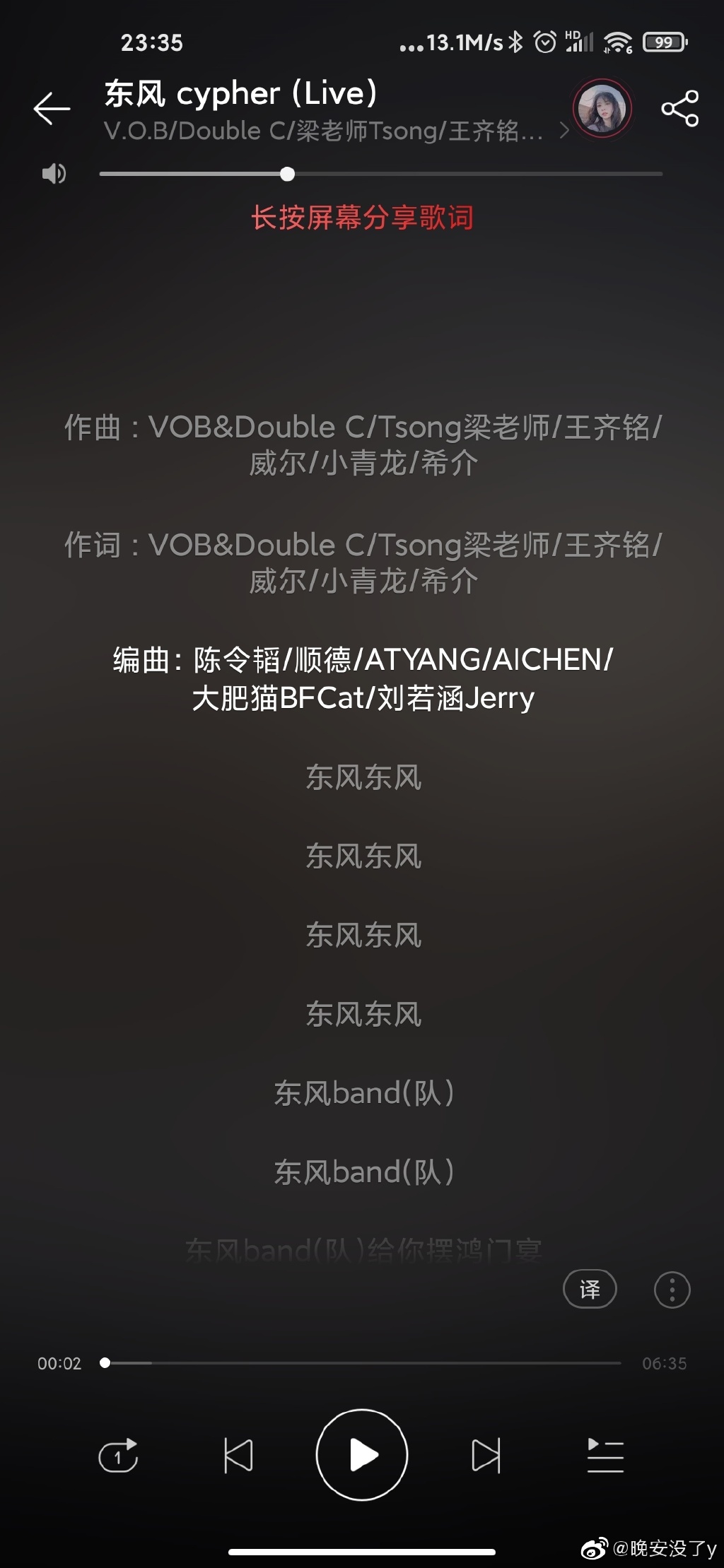Image resolution: width=724 pixels, height=1568 pixels.
Task: Share the song 东风 cypher (Live)
Action: (x=679, y=109)
